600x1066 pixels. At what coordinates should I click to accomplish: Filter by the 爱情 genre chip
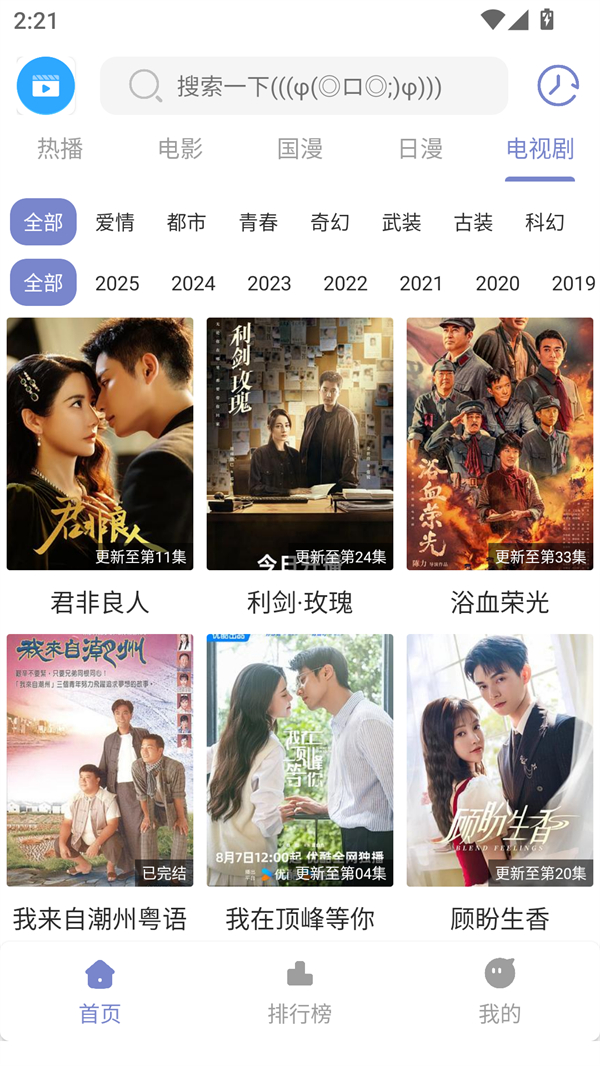coord(115,222)
